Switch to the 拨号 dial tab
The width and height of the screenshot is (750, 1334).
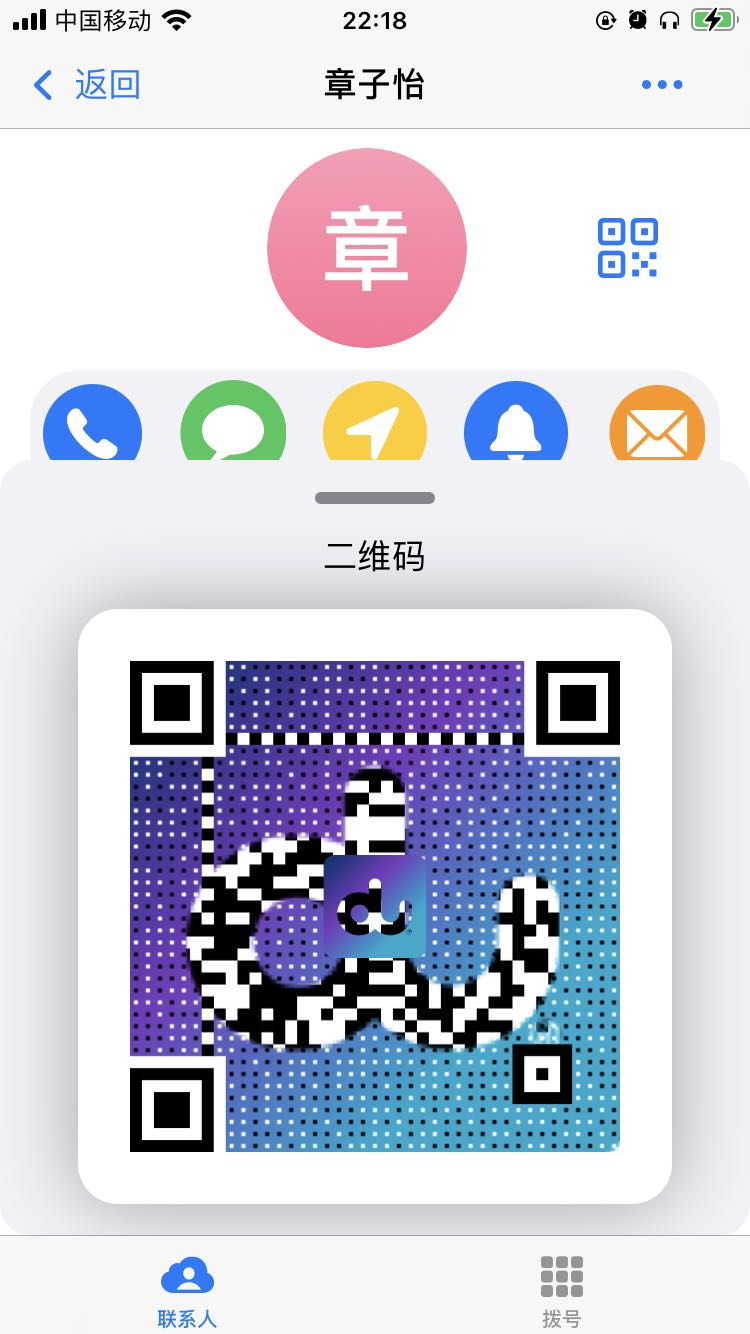[x=562, y=1292]
